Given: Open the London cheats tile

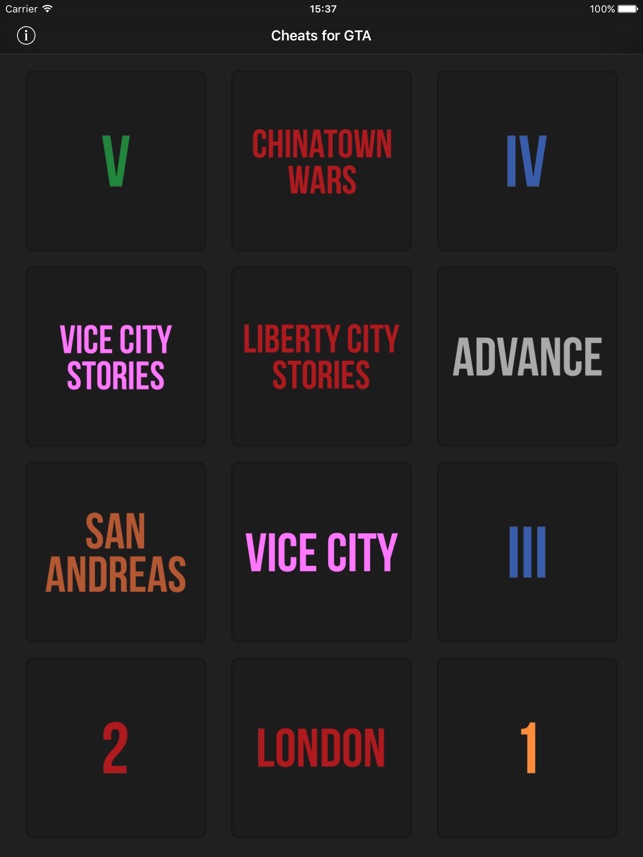Looking at the screenshot, I should tap(322, 748).
